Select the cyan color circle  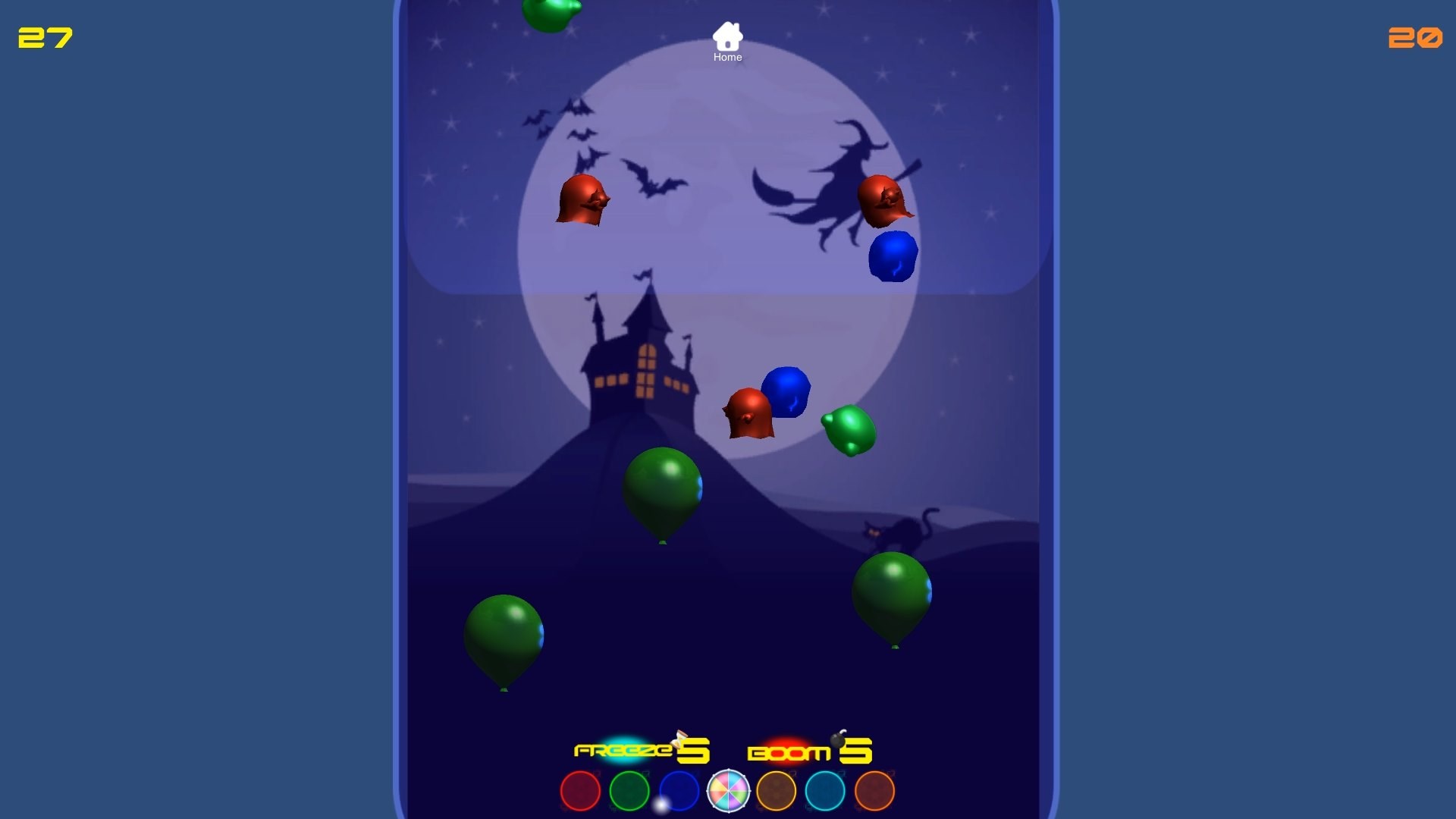click(825, 791)
